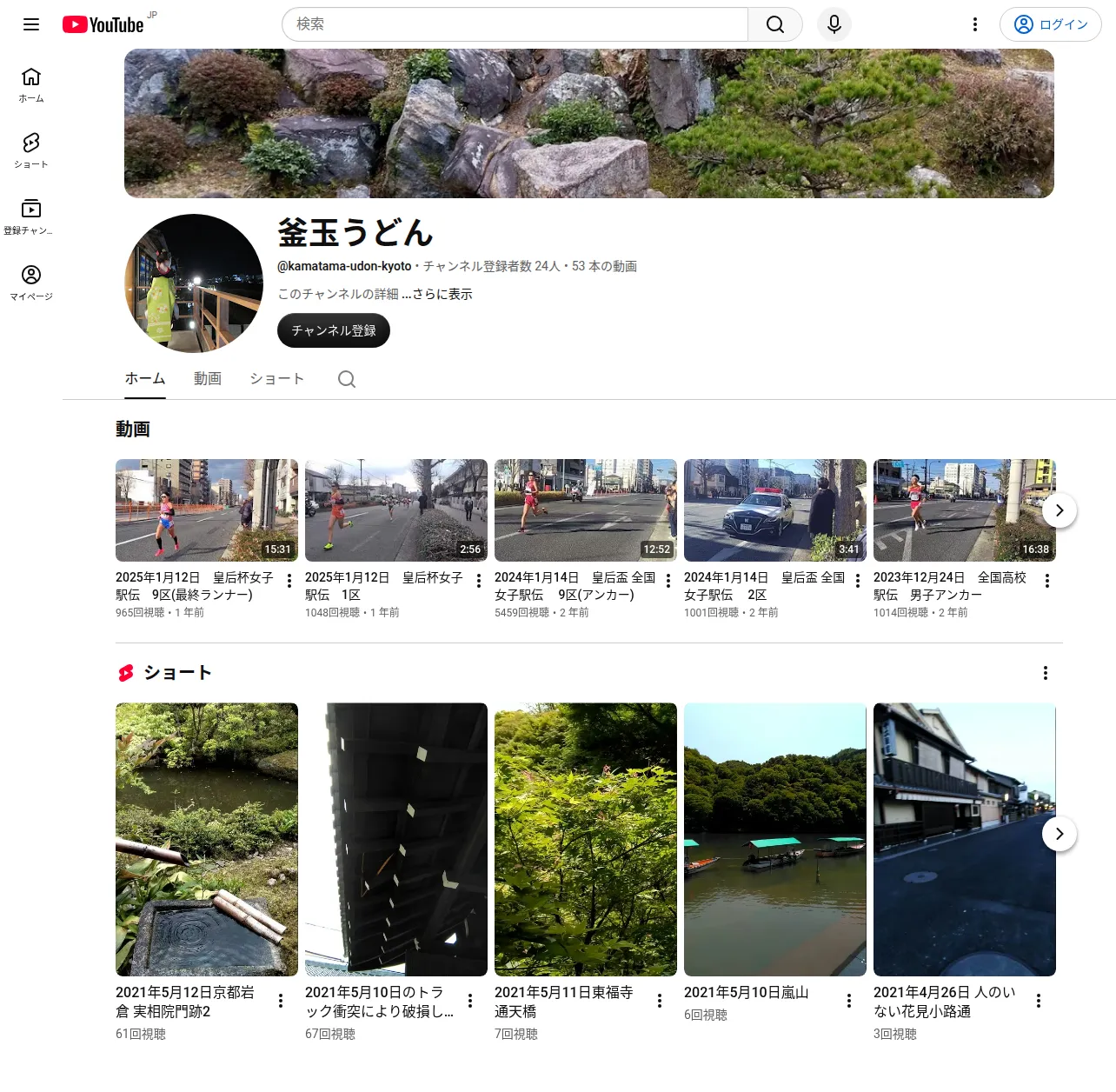Viewport: 1116px width, 1092px height.
Task: Subscribe with the チャンネル登録 button
Action: coord(334,330)
